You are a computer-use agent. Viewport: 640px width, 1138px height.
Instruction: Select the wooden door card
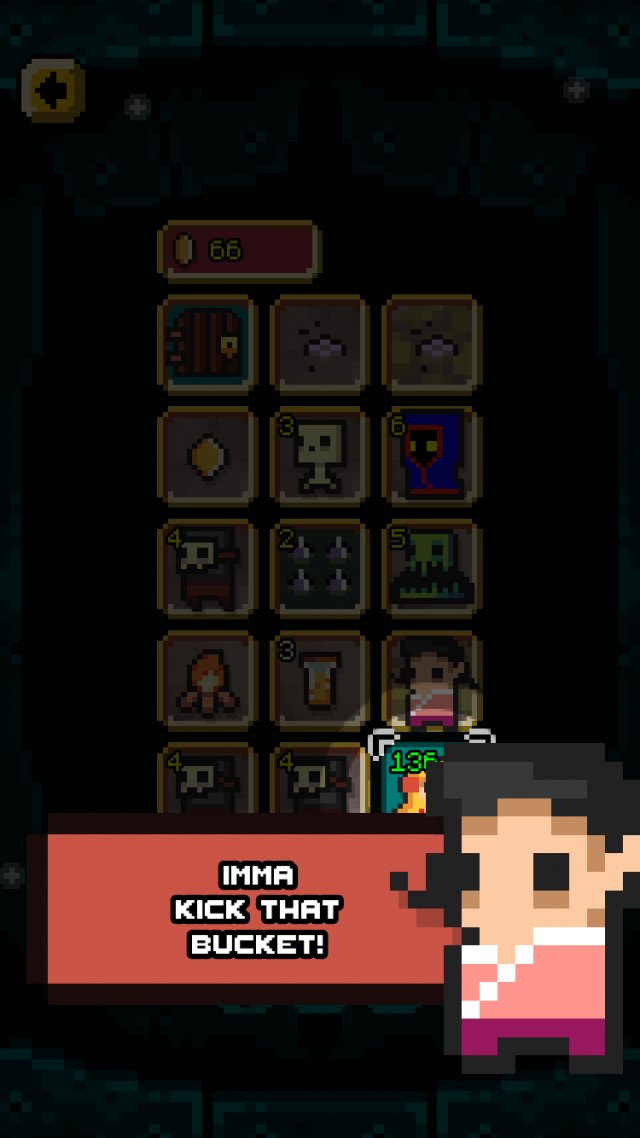207,345
